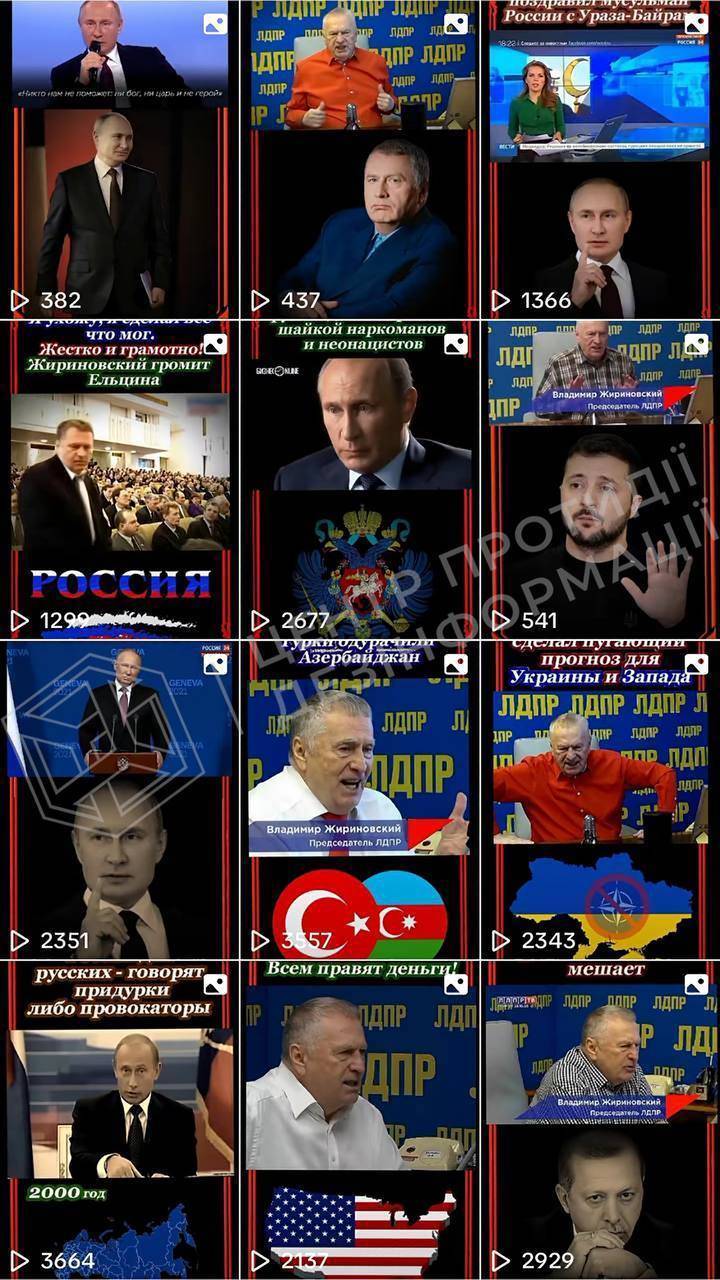Open the 'Всем правят деньги!' video
The width and height of the screenshot is (720, 1280).
[360, 1120]
